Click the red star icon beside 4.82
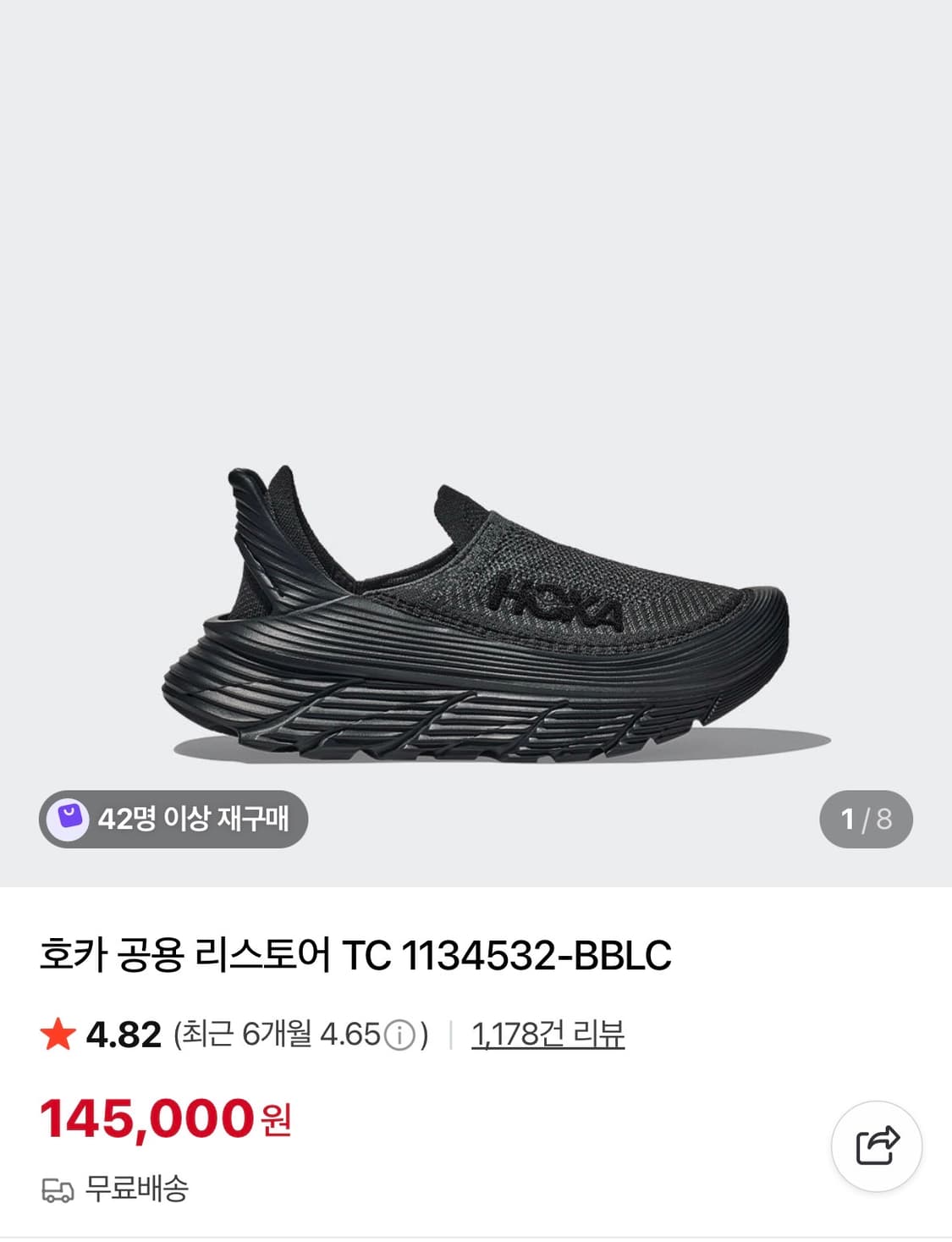 58,1034
